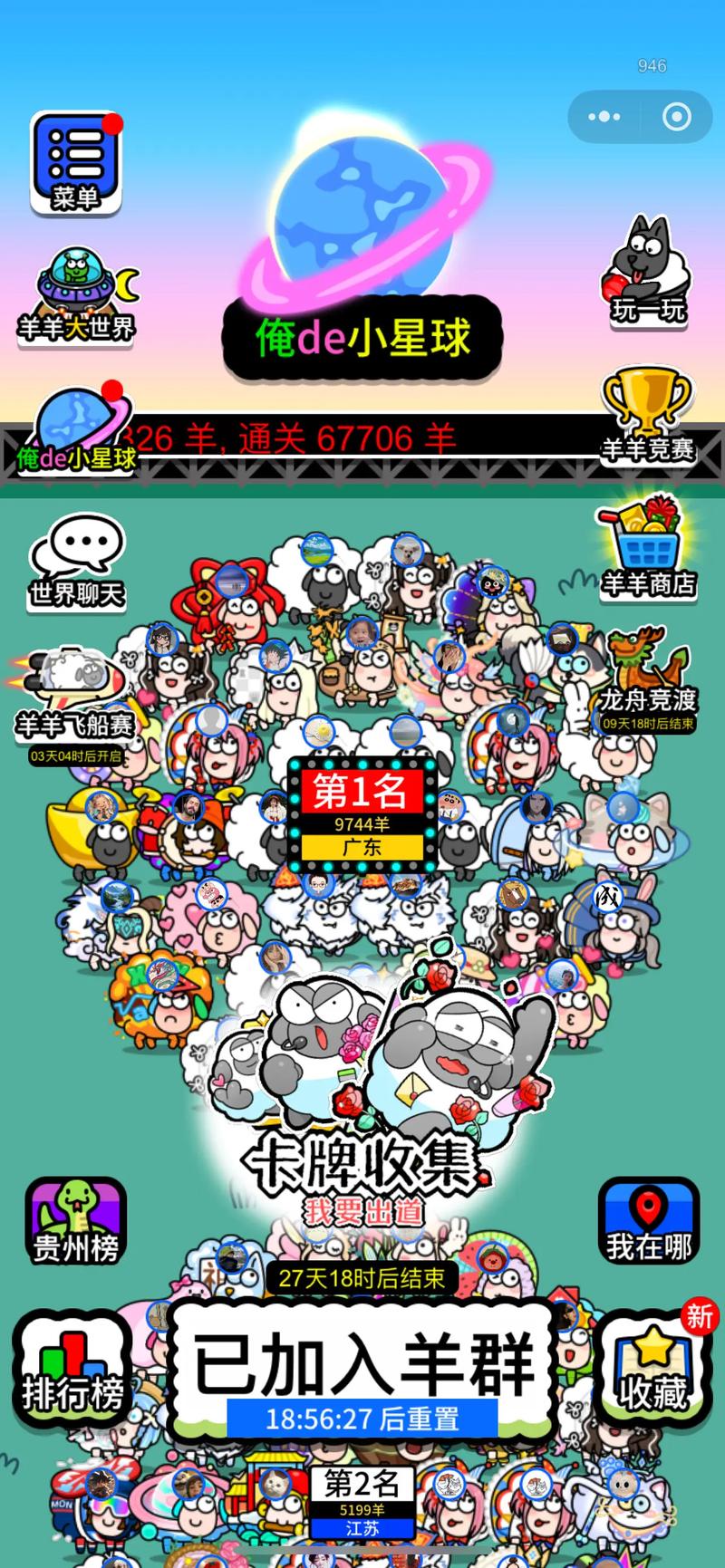Open the 卡牌收集 我要出道 event
This screenshot has height=1568, width=725.
pos(362,1169)
